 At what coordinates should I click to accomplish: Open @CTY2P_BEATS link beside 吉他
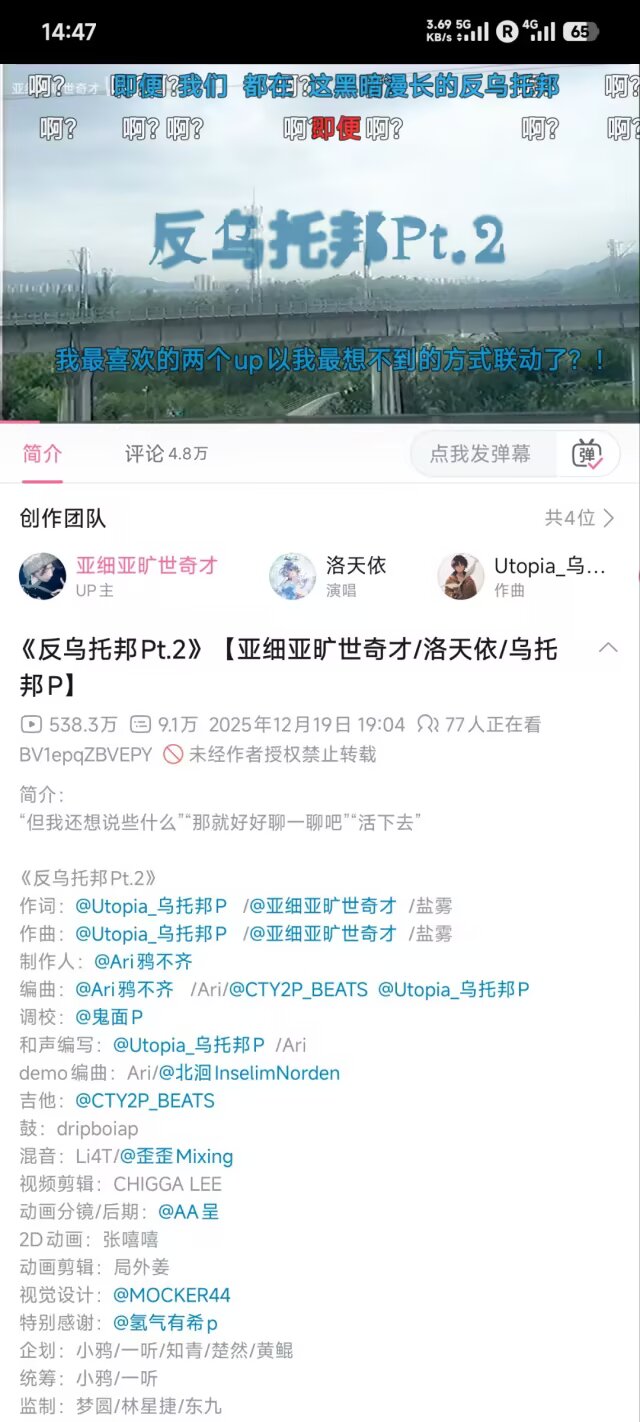pos(145,1101)
